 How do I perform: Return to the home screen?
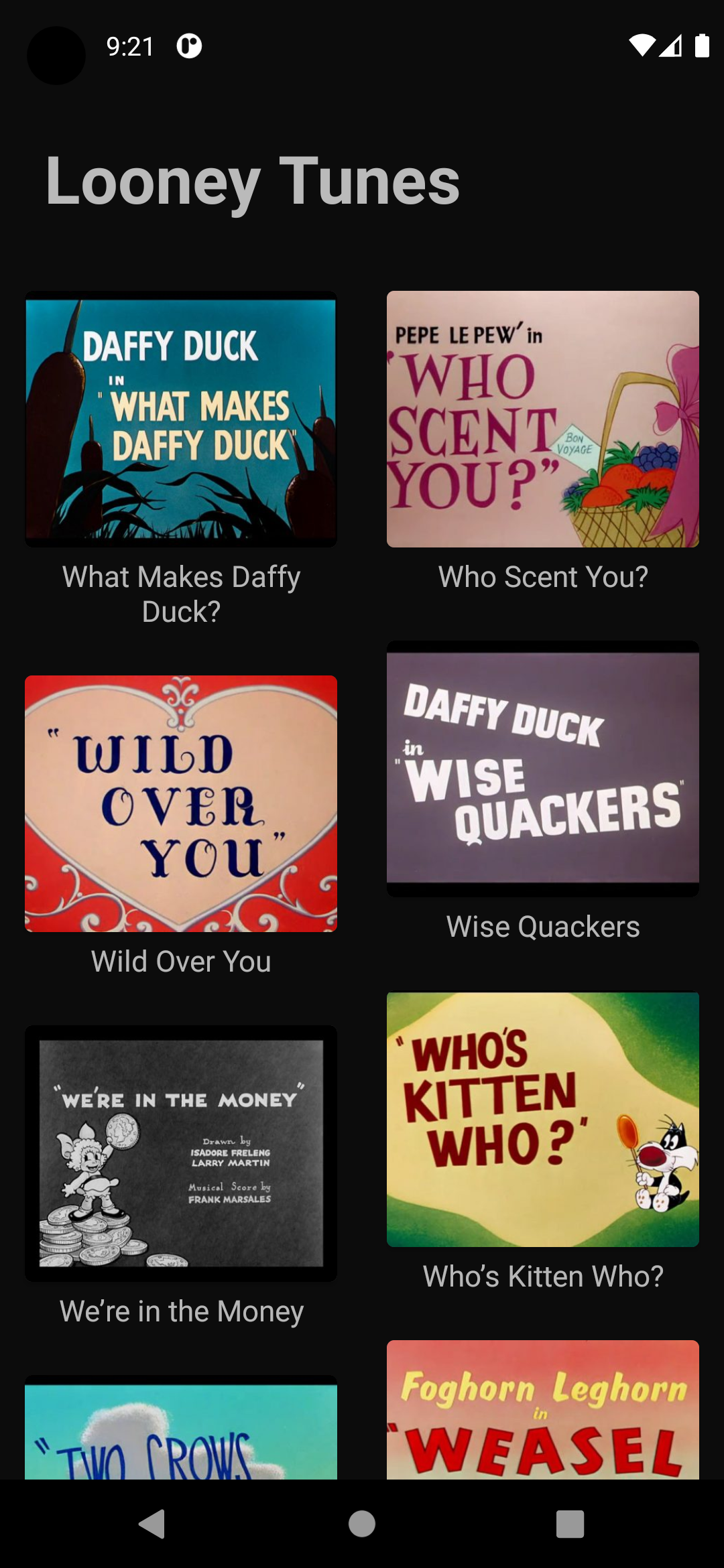click(x=362, y=1524)
